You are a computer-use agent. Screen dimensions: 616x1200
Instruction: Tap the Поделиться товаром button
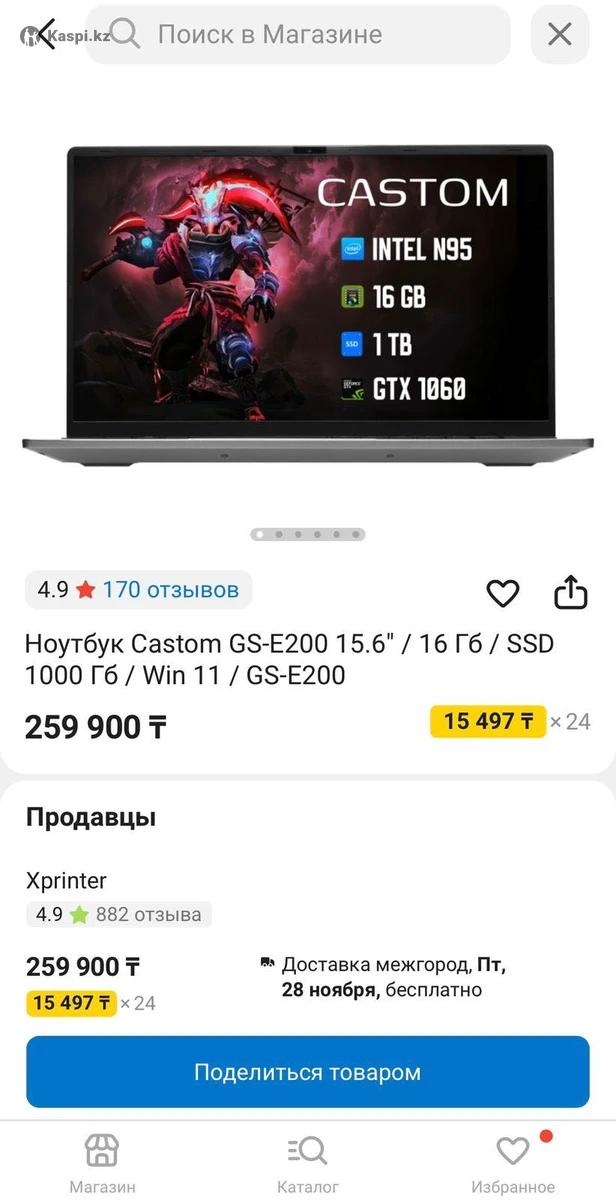coord(308,1072)
